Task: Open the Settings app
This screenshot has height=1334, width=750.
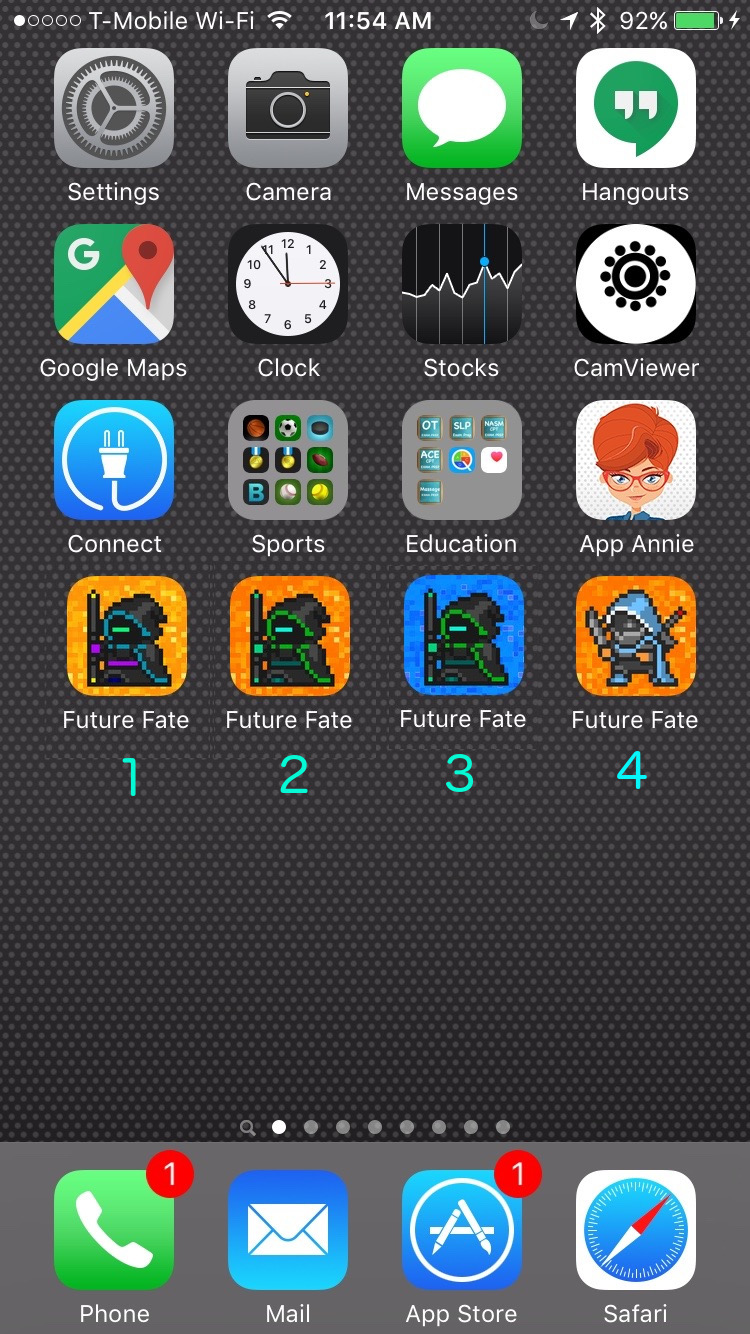Action: tap(113, 108)
